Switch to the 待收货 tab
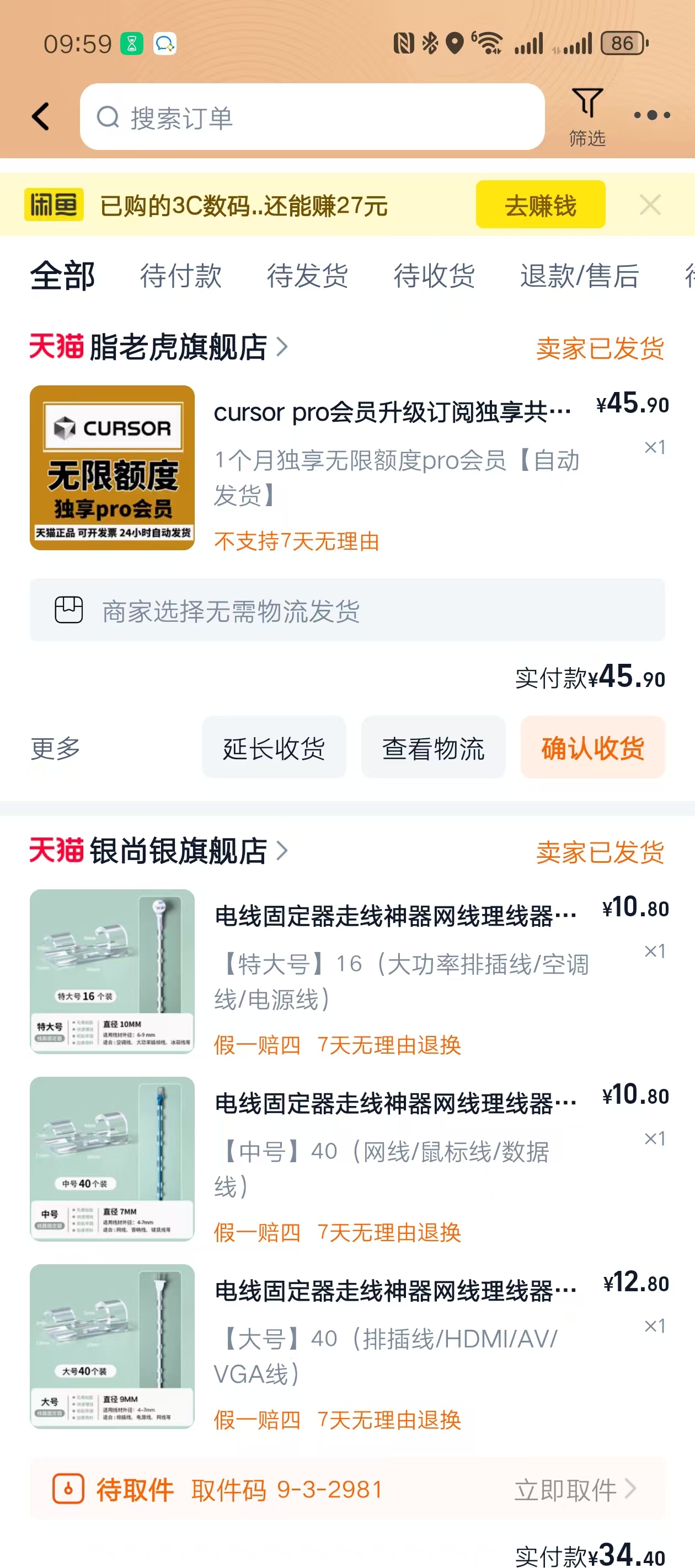 pyautogui.click(x=434, y=276)
